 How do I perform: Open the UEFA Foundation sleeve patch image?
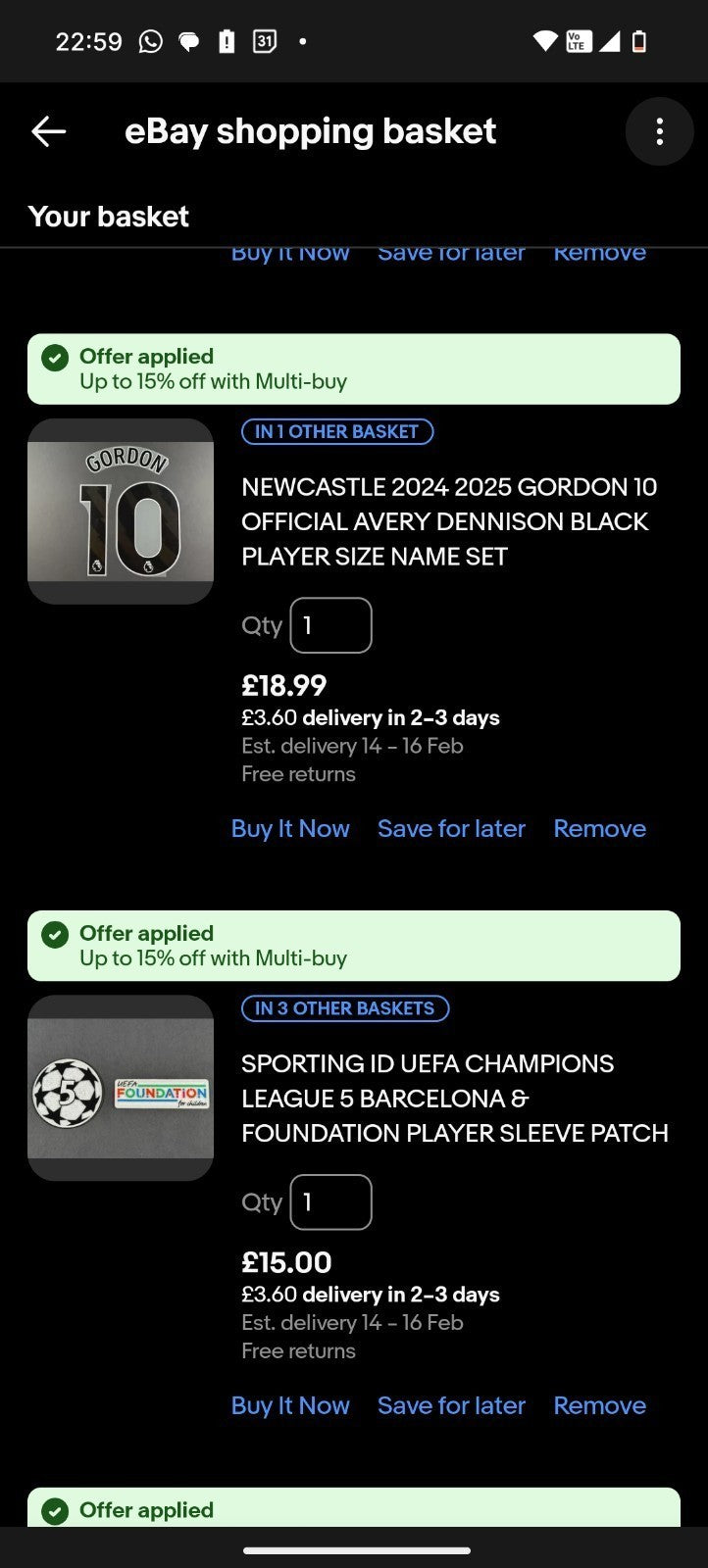(121, 1088)
